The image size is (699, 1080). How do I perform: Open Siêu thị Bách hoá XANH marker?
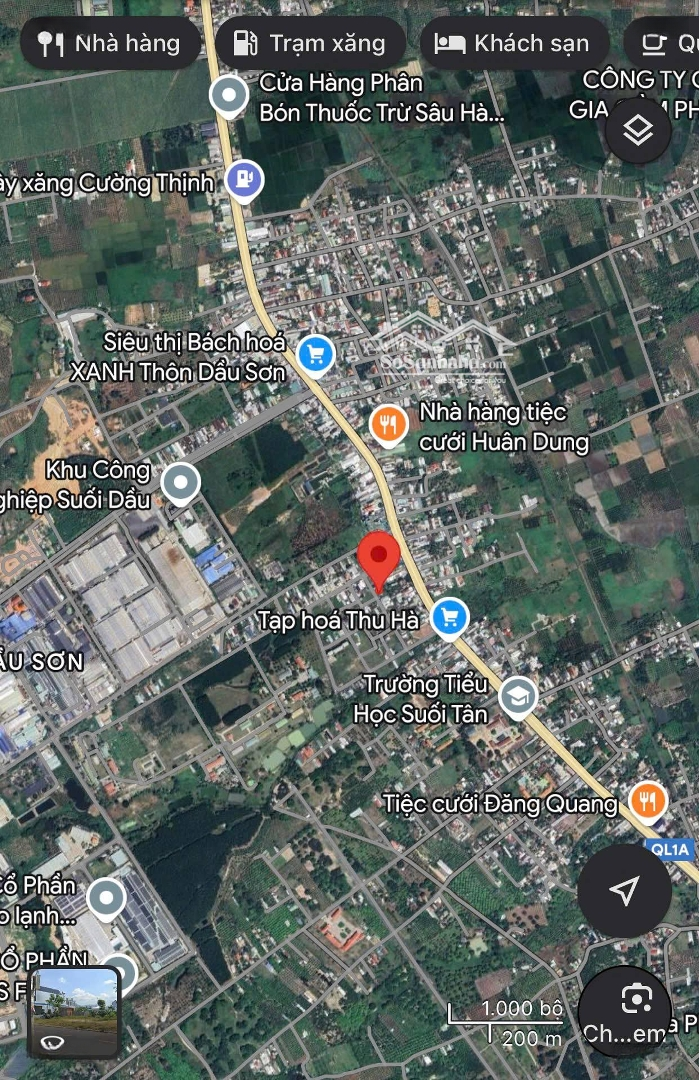(316, 354)
